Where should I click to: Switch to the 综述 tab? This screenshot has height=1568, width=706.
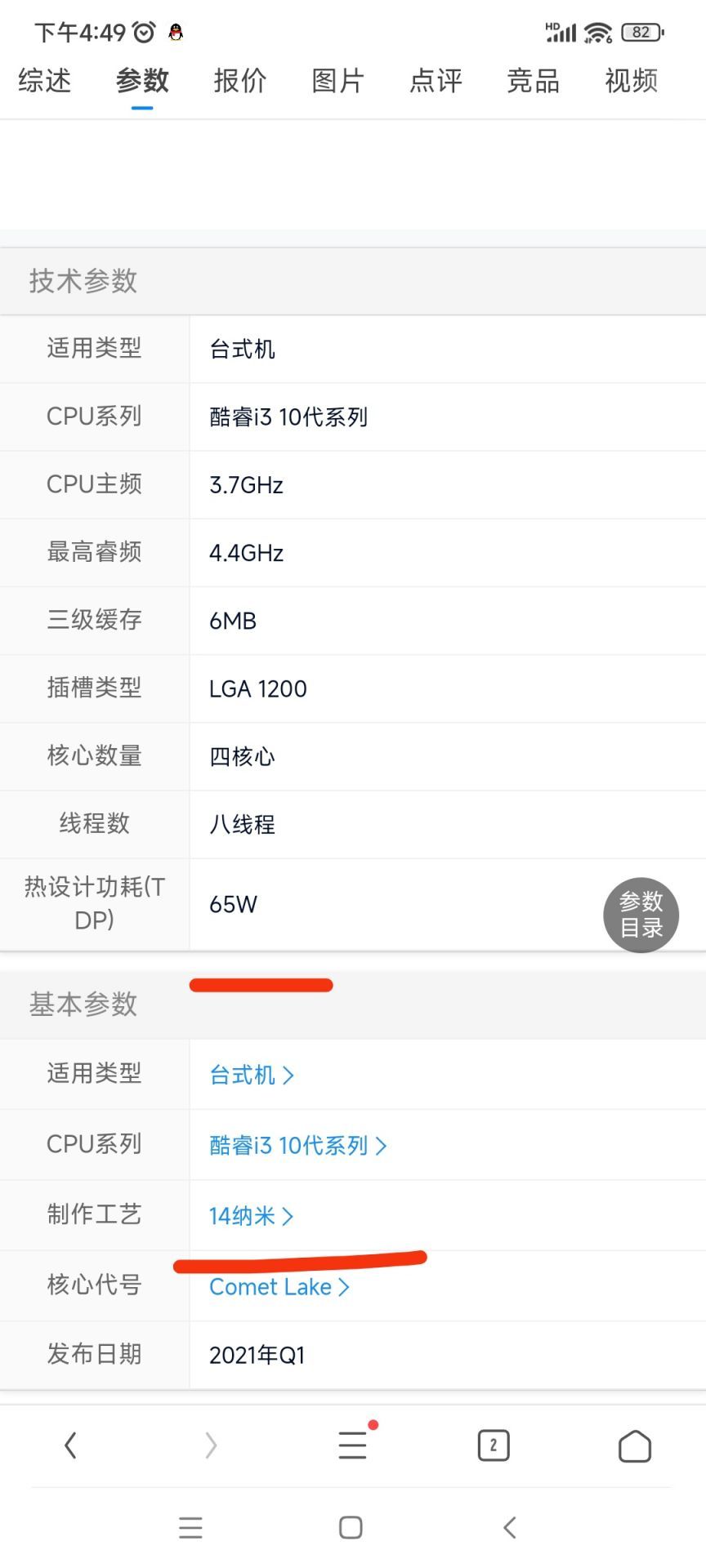point(45,81)
